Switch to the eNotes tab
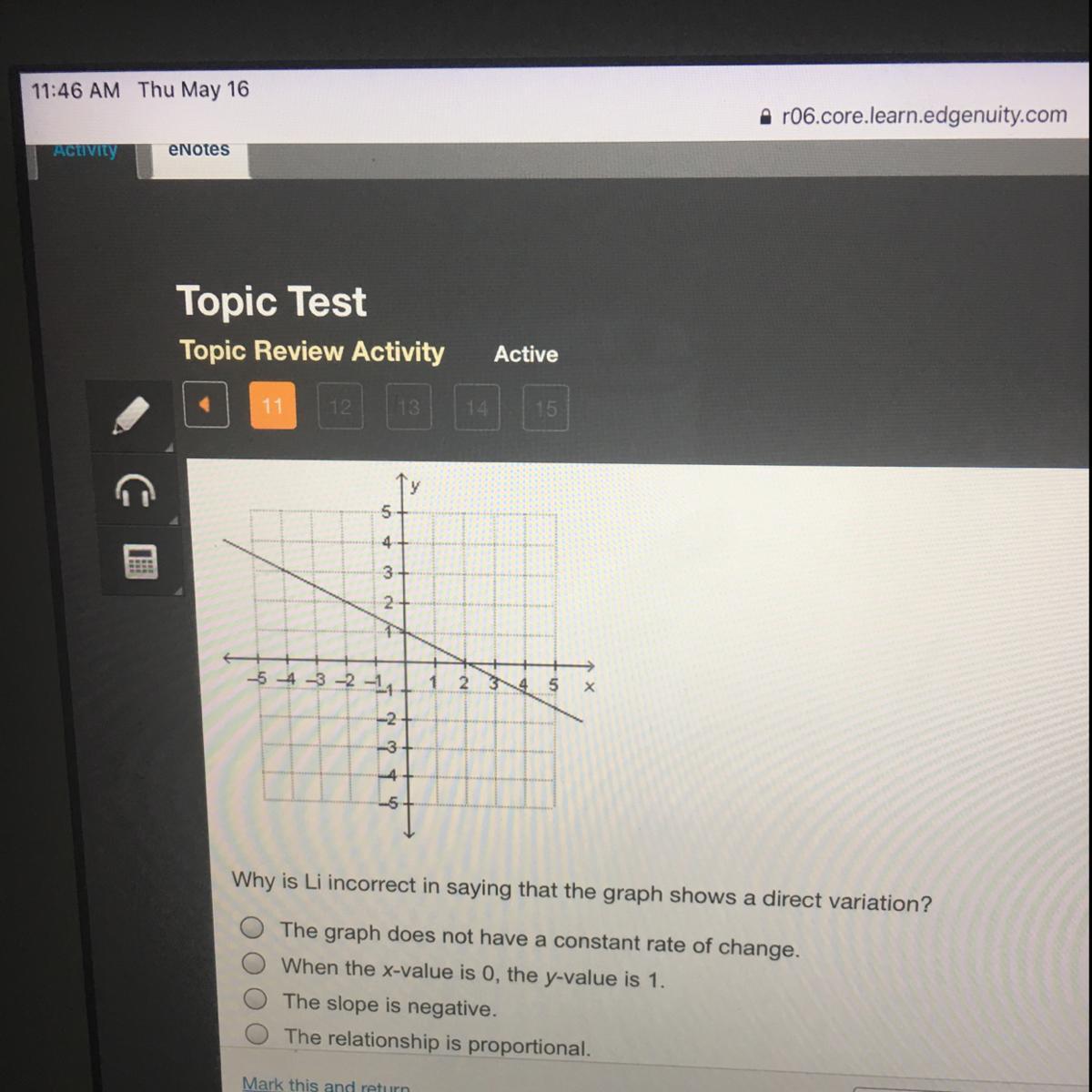This screenshot has height=1092, width=1092. coord(198,151)
